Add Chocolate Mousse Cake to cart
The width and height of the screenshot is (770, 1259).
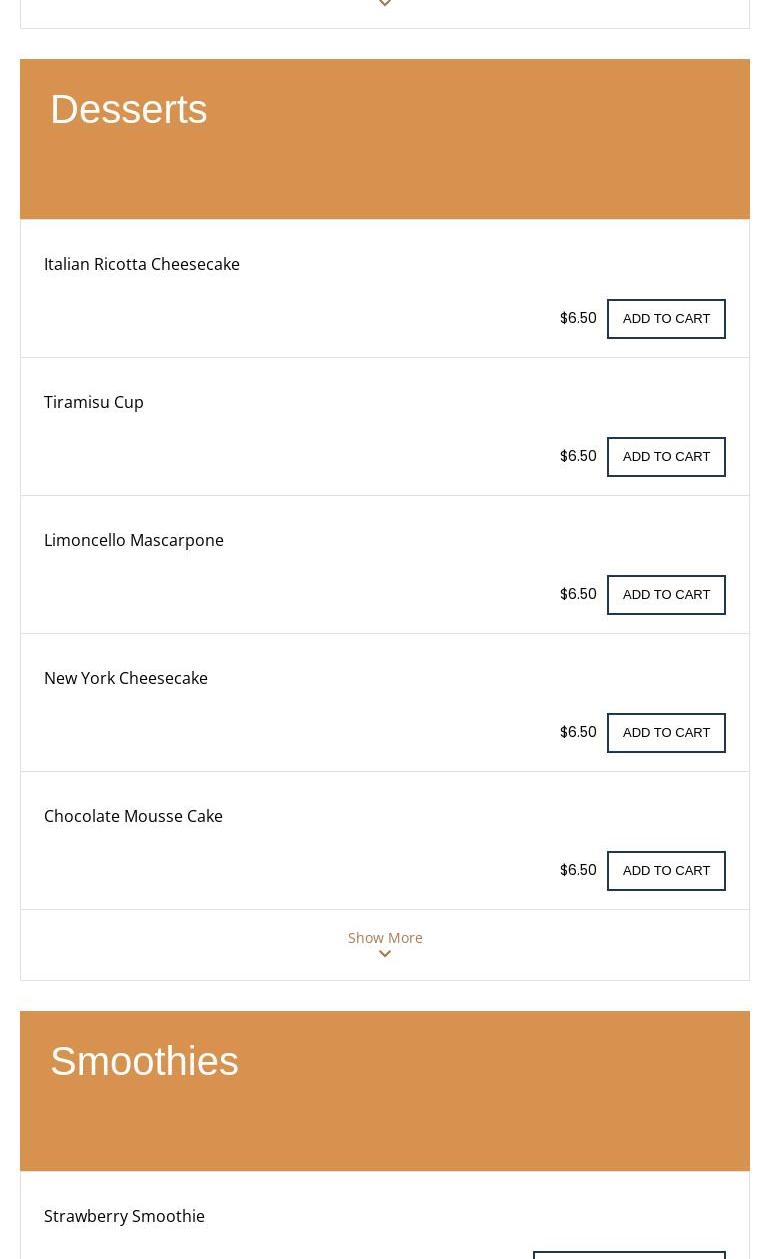[666, 871]
